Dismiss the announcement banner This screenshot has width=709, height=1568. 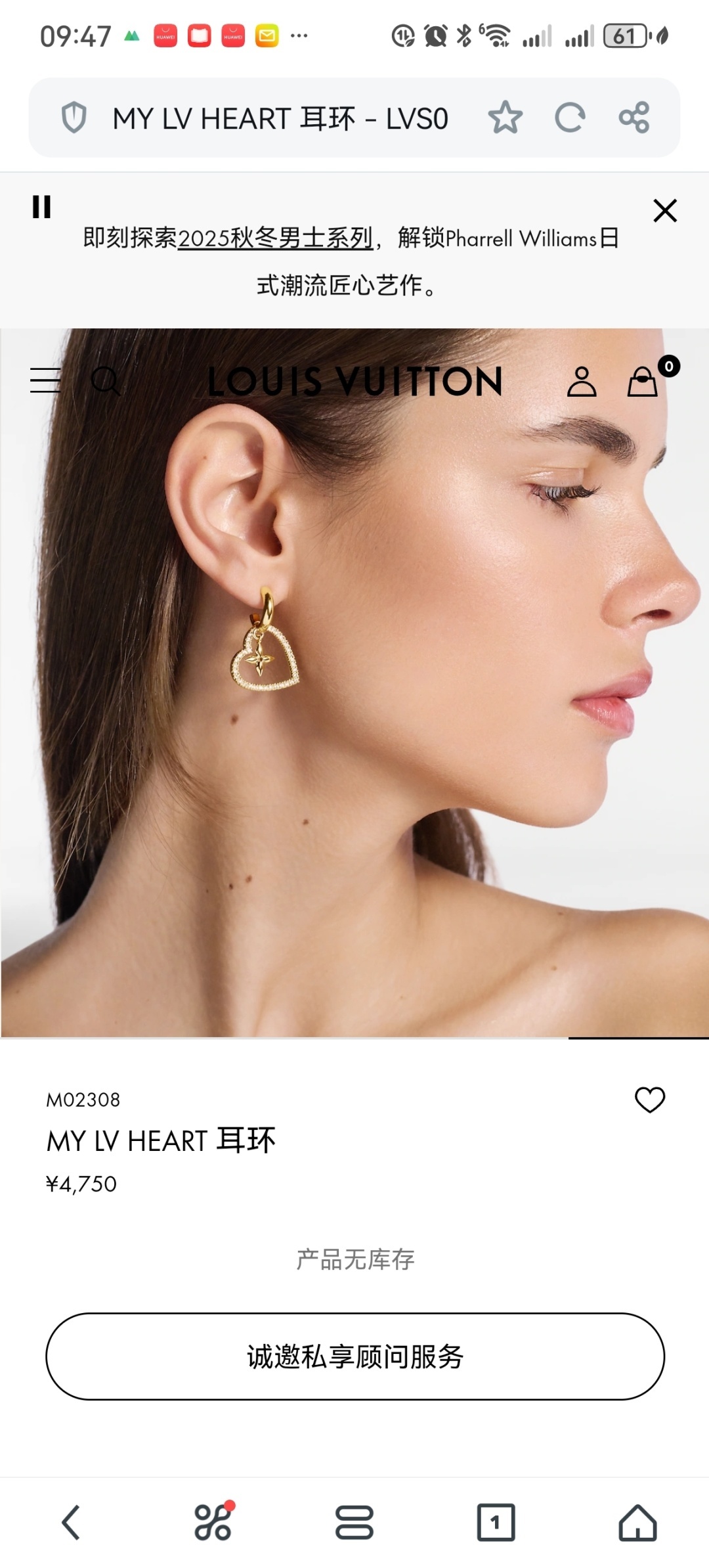point(665,211)
